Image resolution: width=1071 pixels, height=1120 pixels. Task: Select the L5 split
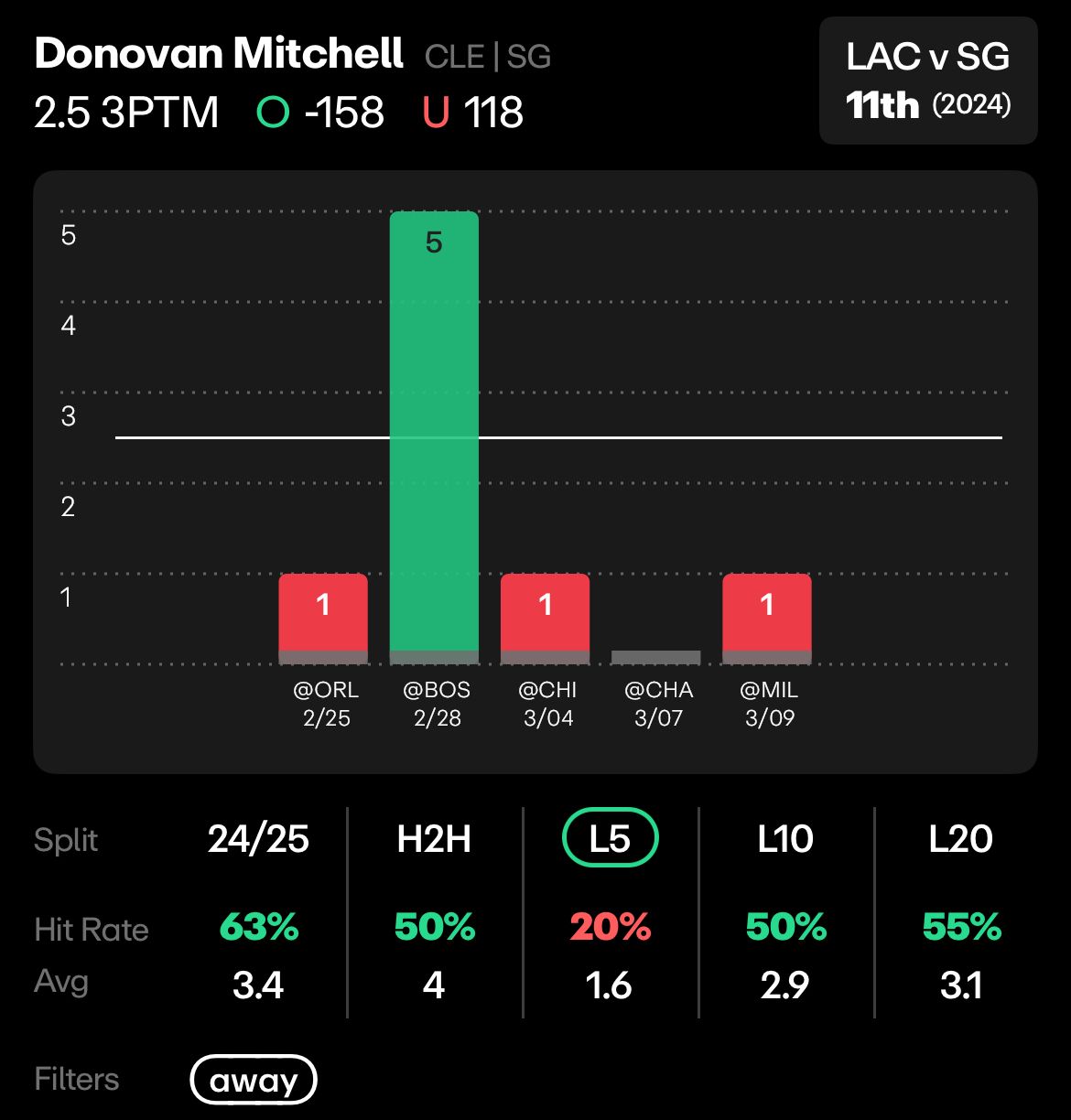(x=610, y=838)
